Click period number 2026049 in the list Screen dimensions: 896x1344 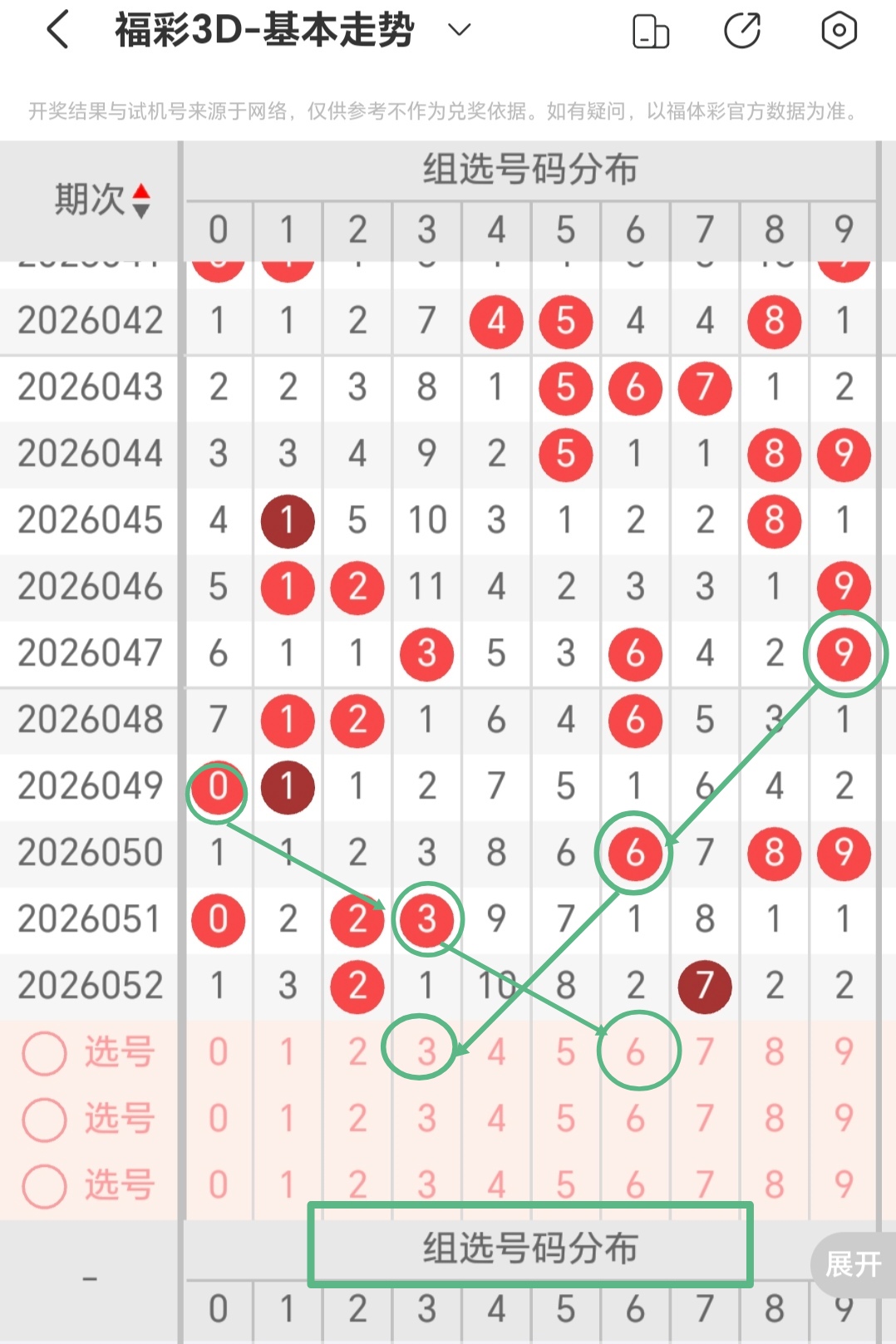(91, 785)
